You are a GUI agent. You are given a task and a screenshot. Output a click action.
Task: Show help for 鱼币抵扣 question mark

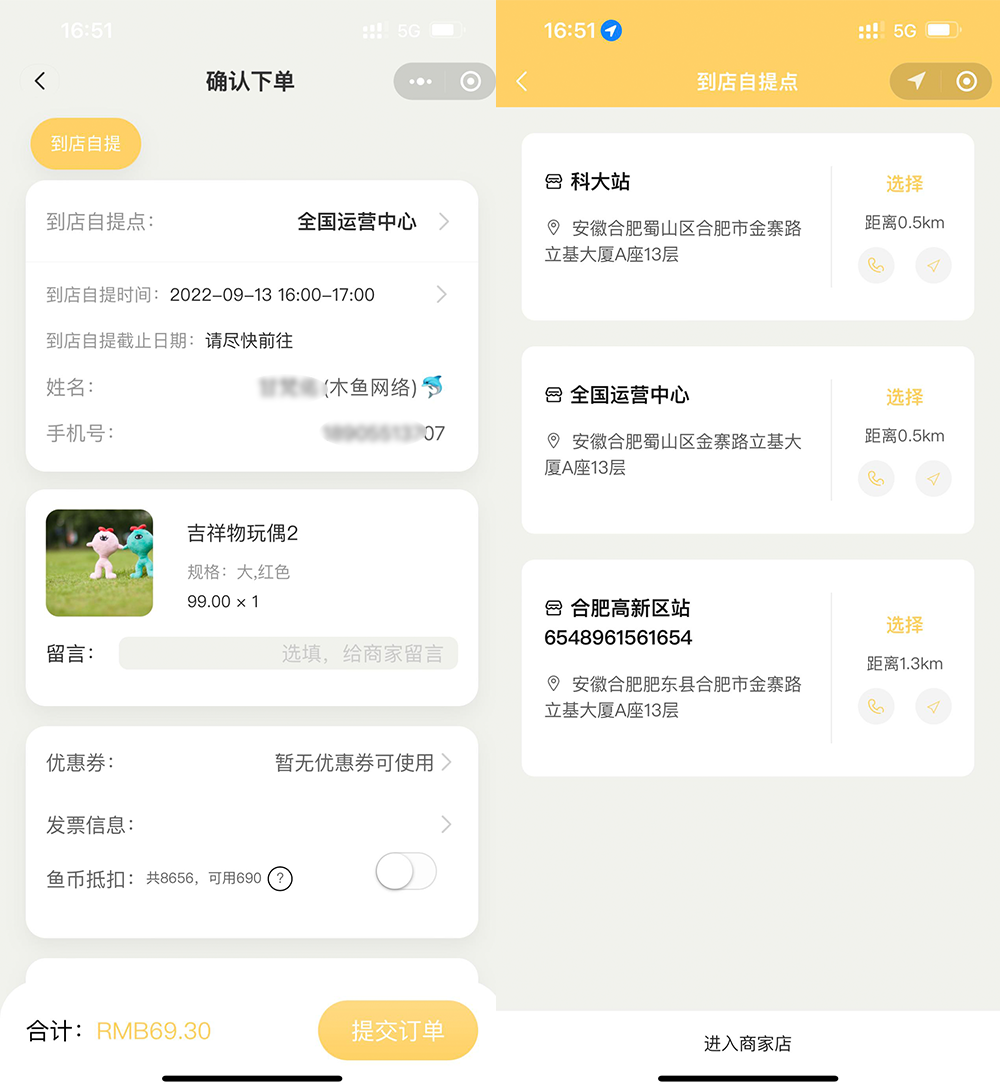[x=281, y=879]
